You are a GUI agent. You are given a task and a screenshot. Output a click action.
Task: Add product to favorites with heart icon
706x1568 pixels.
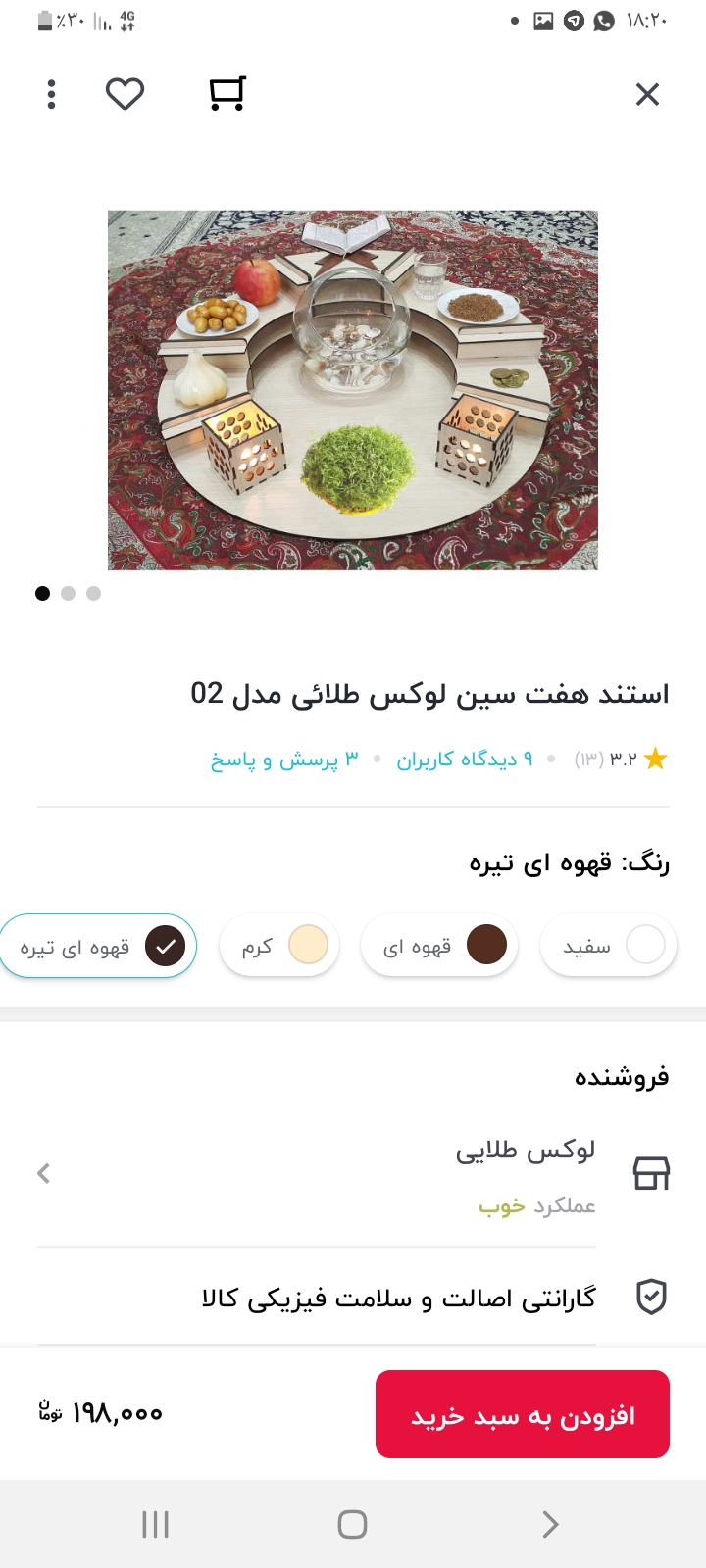[125, 94]
